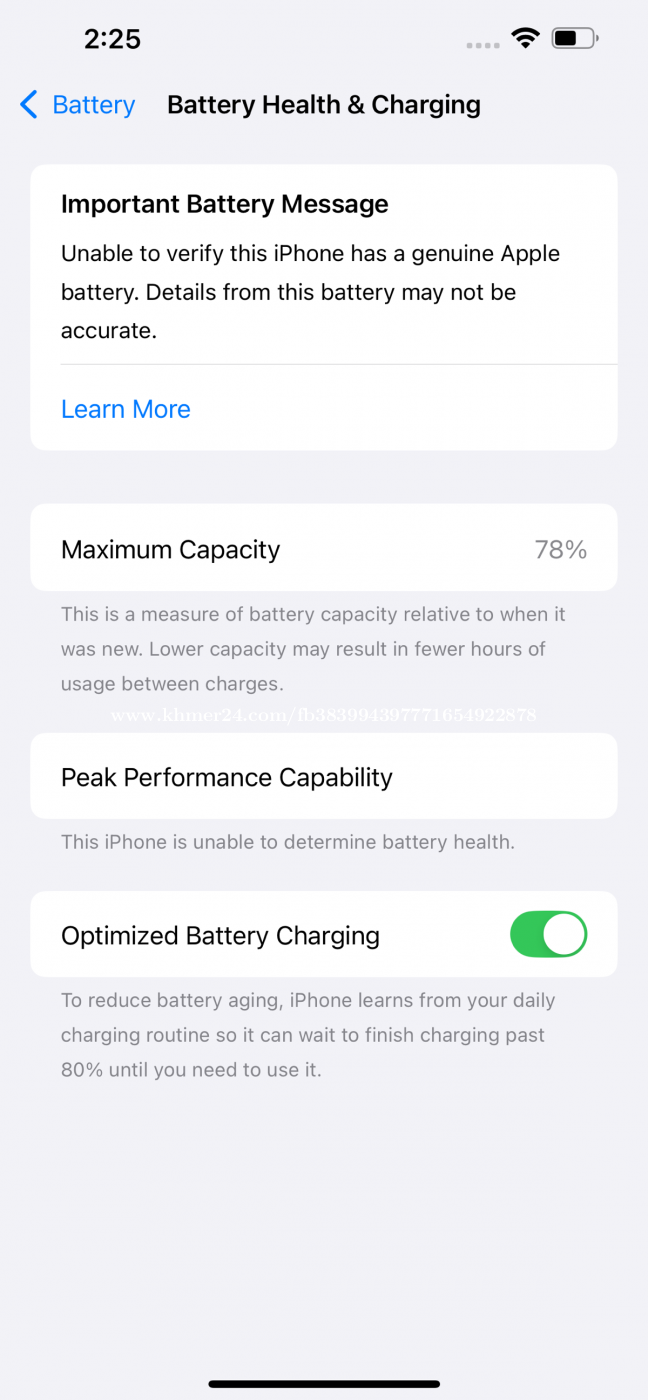Viewport: 648px width, 1400px height.
Task: Go back to Battery settings
Action: click(77, 105)
